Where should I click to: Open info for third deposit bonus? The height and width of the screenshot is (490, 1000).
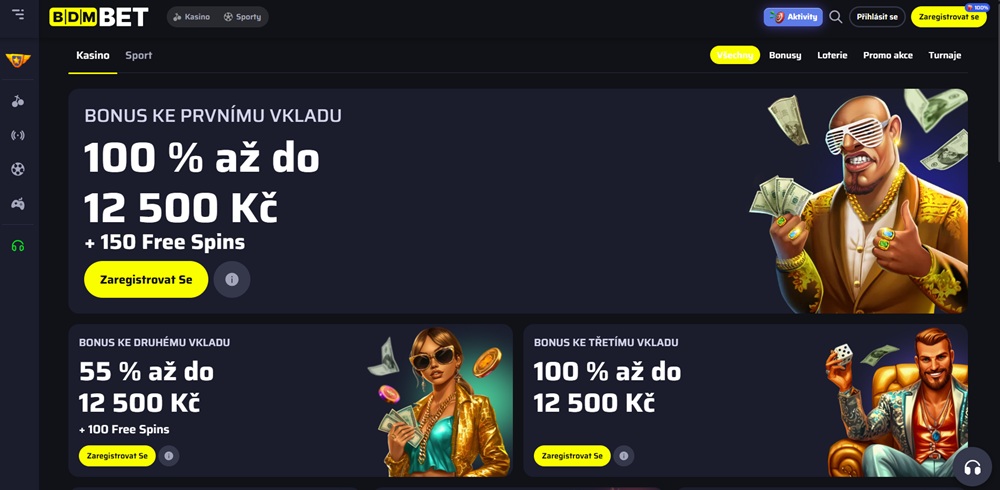624,456
